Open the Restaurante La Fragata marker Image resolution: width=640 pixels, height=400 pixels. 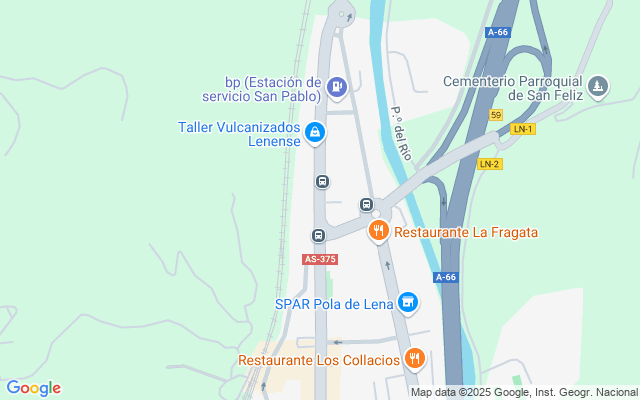pos(378,232)
